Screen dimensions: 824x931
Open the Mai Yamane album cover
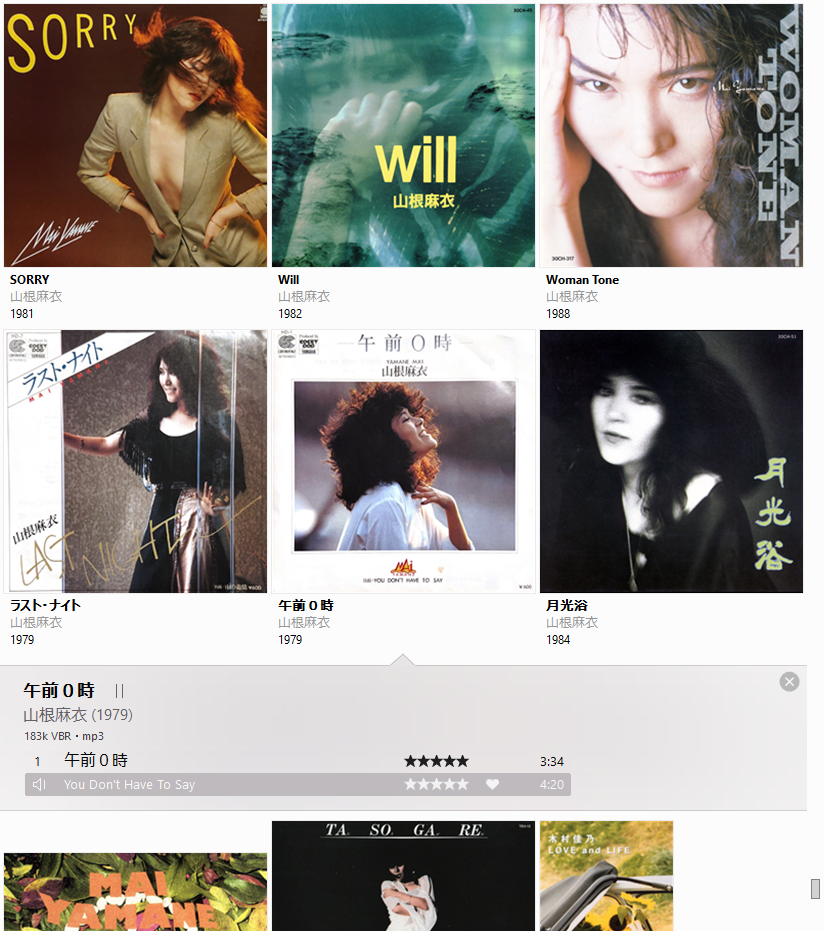click(x=135, y=892)
